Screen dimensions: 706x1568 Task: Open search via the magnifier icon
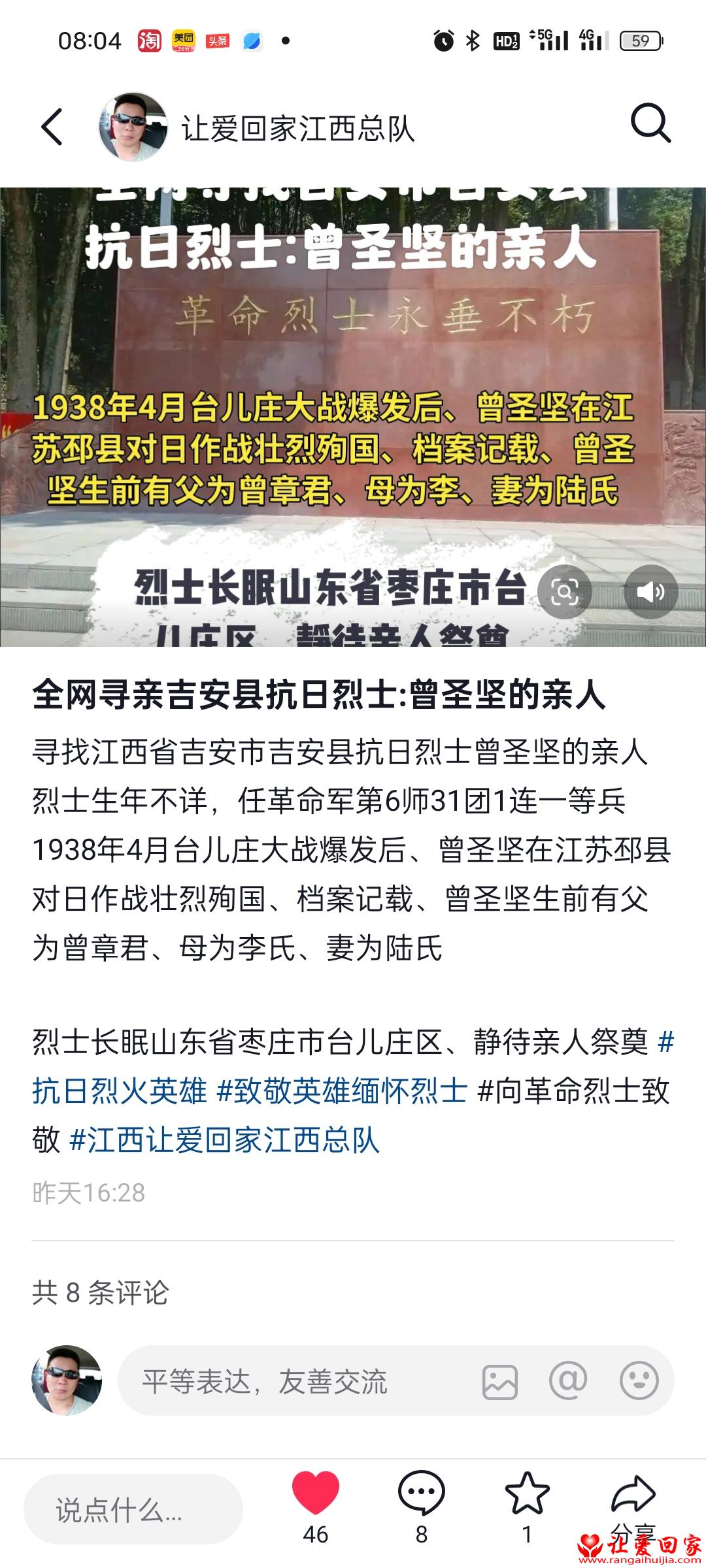click(x=650, y=123)
